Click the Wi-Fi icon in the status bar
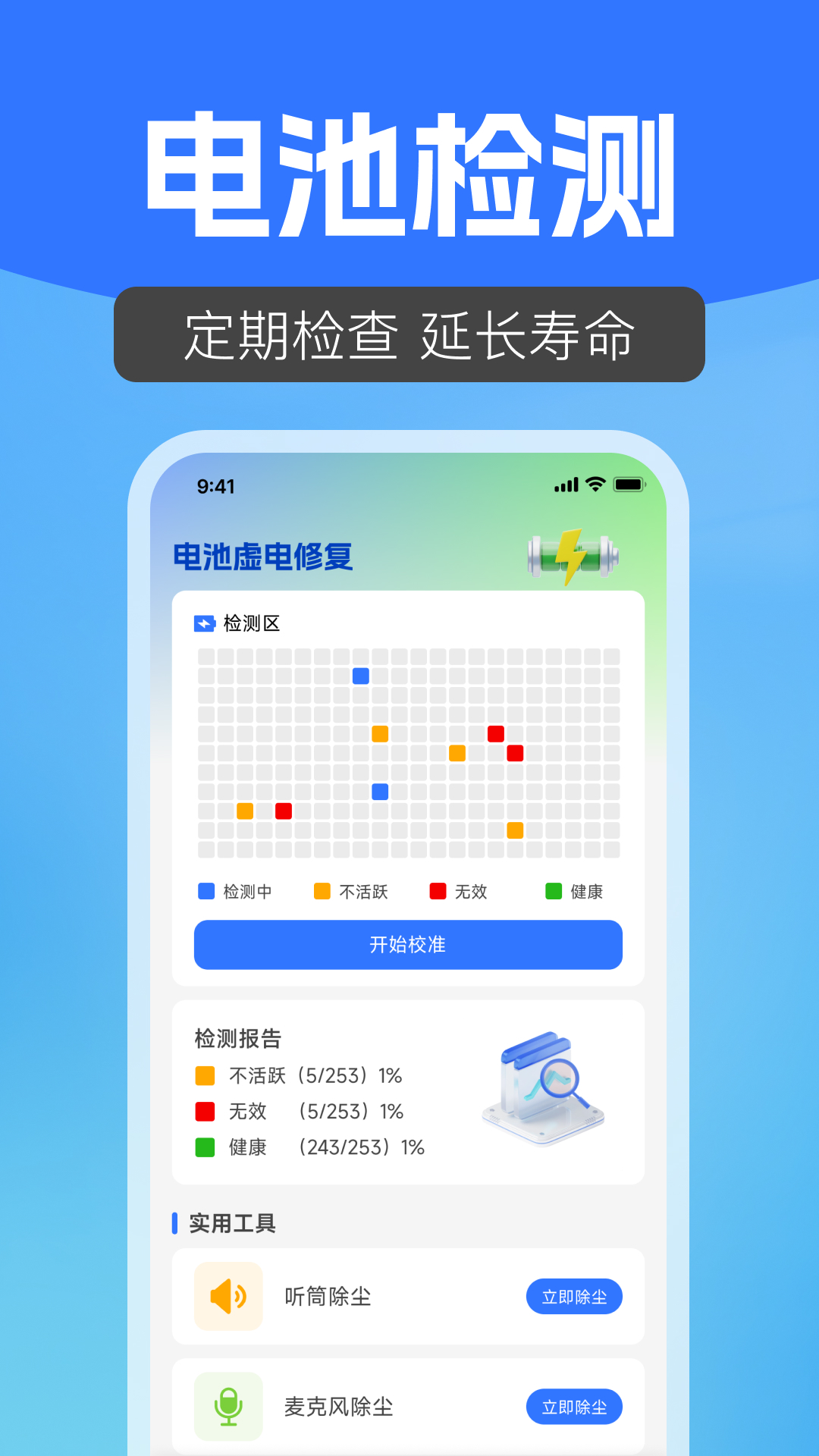The width and height of the screenshot is (819, 1456). [595, 483]
